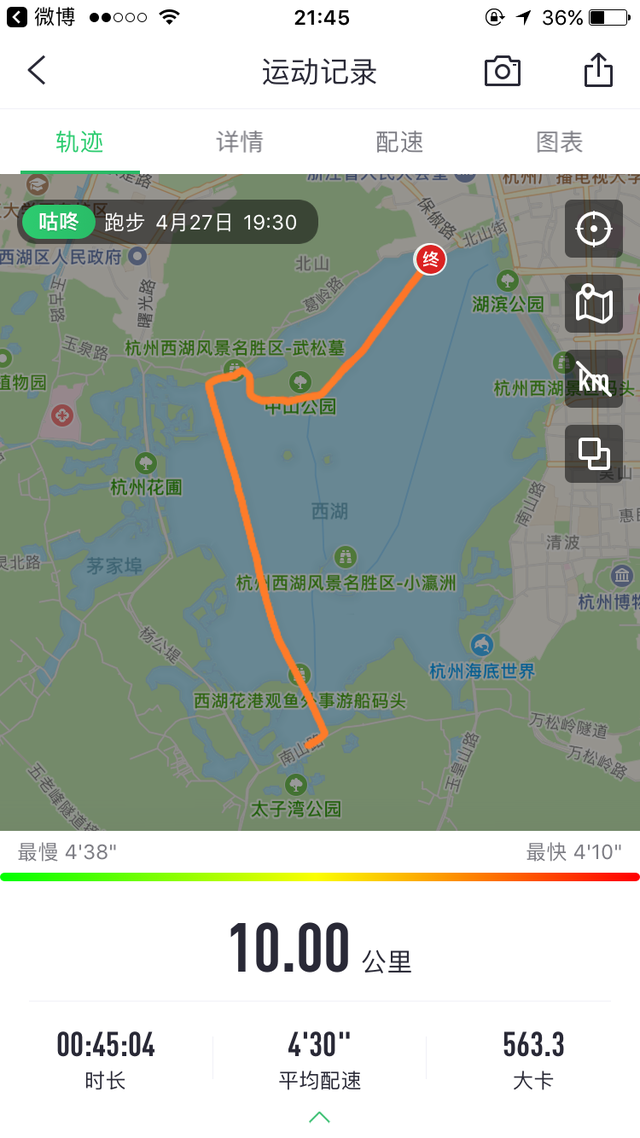Open the camera icon in header
Image resolution: width=640 pixels, height=1138 pixels.
(x=502, y=71)
